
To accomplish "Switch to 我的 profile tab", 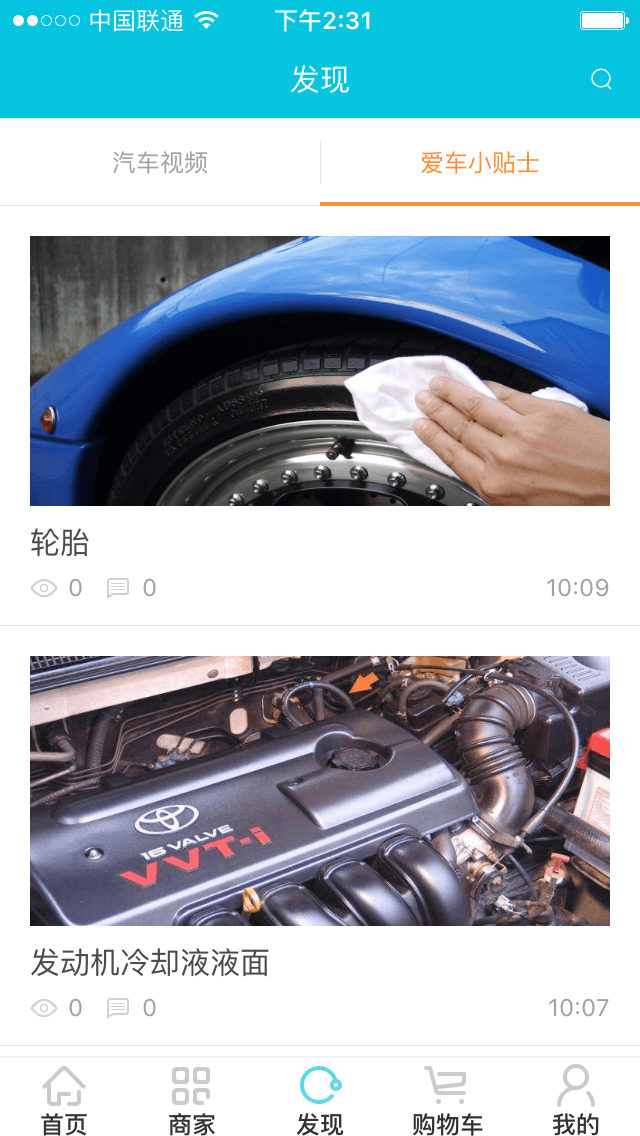I will click(x=575, y=1098).
